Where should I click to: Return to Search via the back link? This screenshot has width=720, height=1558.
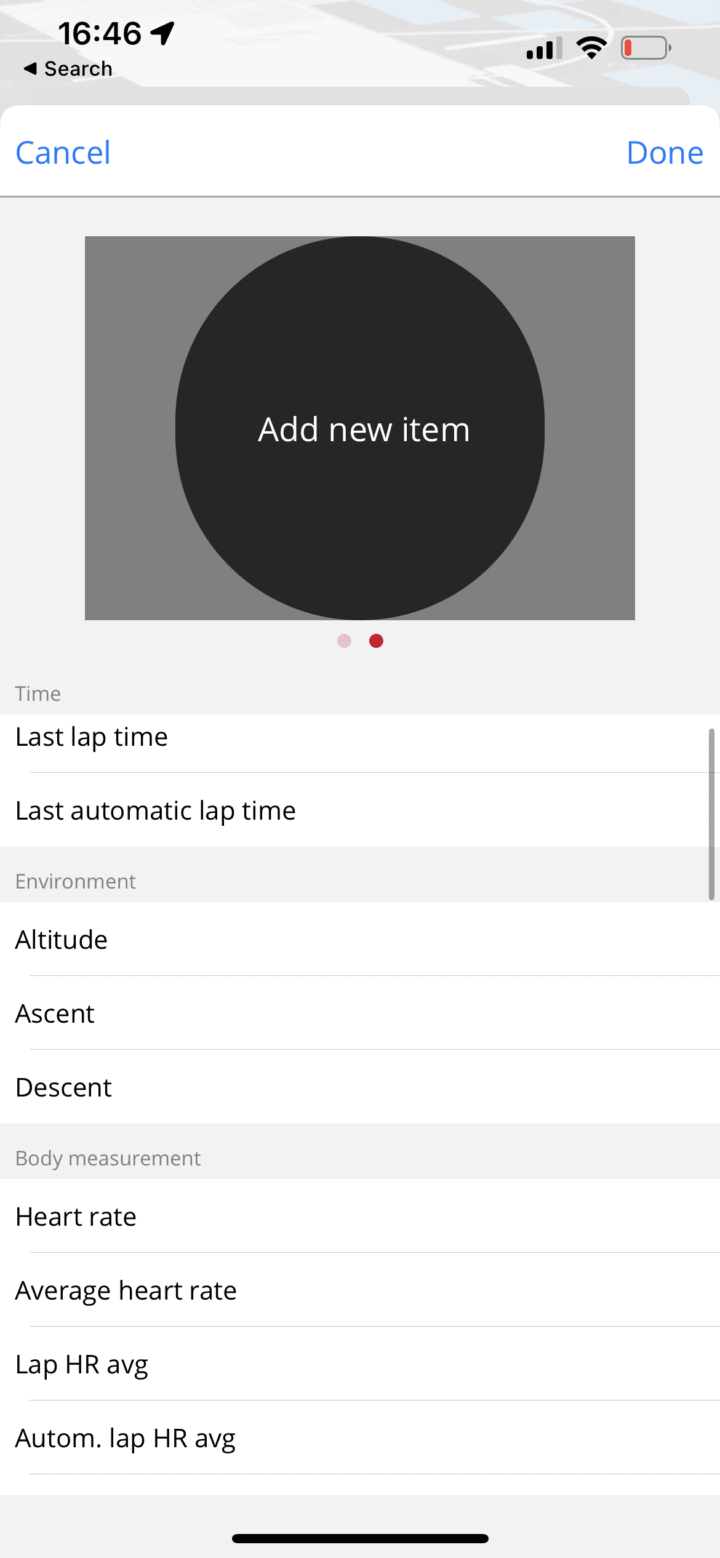pos(68,69)
